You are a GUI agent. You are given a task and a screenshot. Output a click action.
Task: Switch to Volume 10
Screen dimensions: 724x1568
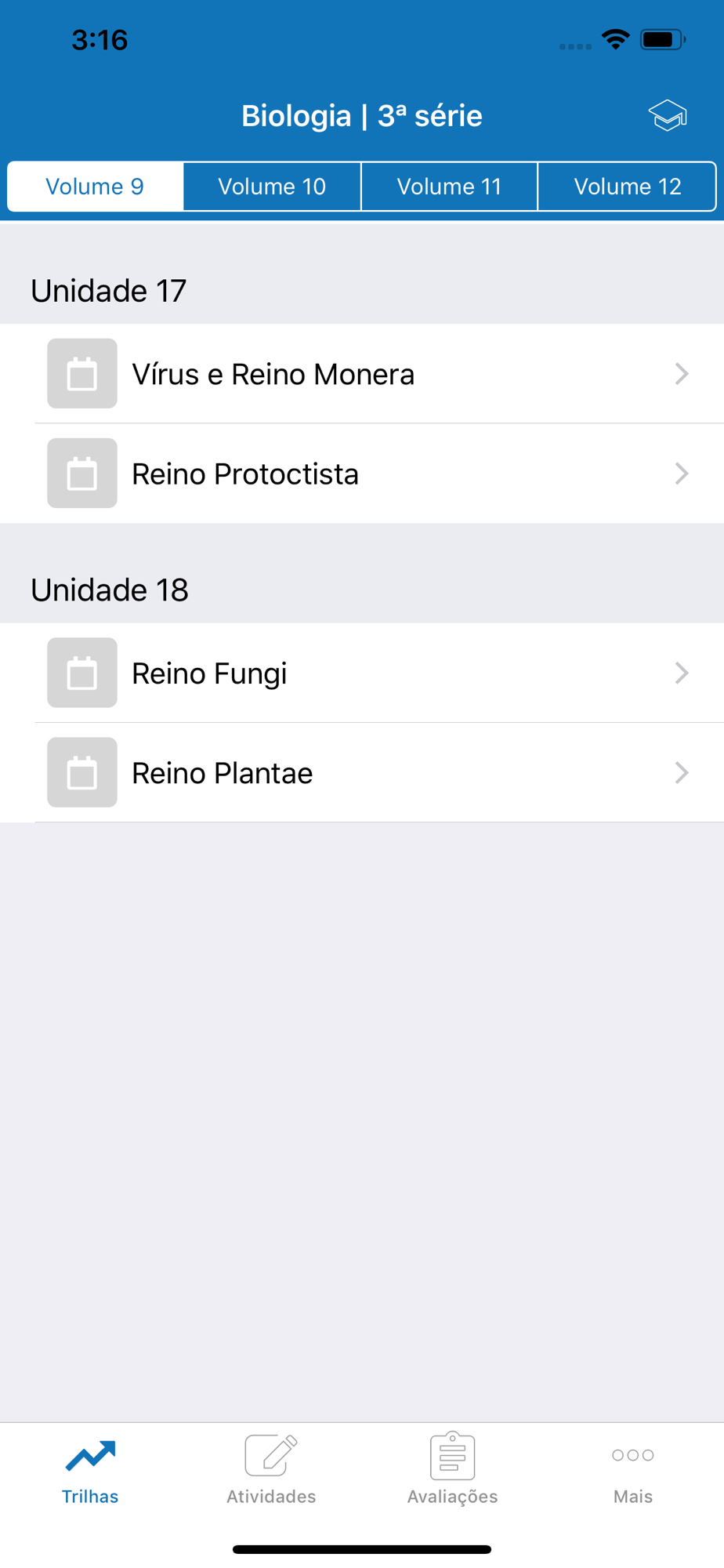tap(272, 187)
